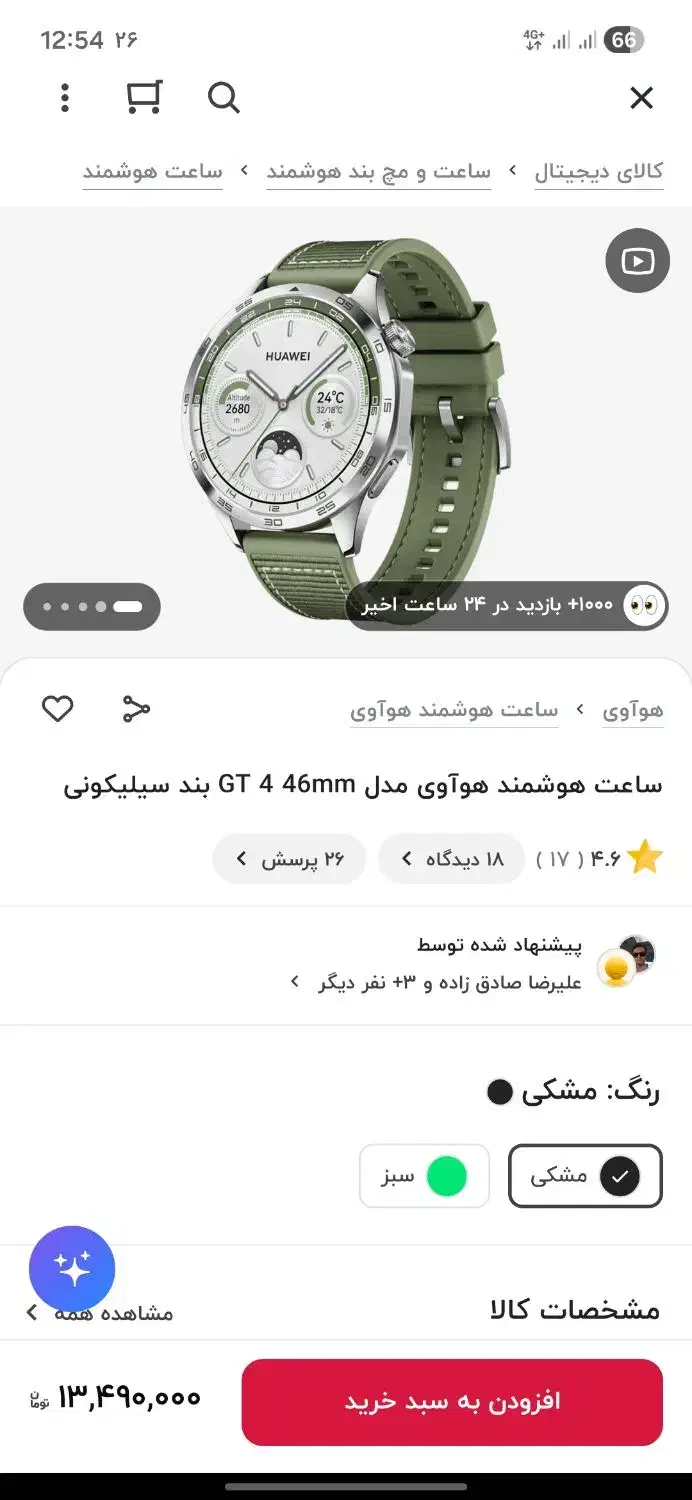Select the مشکی color option
Image resolution: width=692 pixels, height=1500 pixels.
(585, 1176)
